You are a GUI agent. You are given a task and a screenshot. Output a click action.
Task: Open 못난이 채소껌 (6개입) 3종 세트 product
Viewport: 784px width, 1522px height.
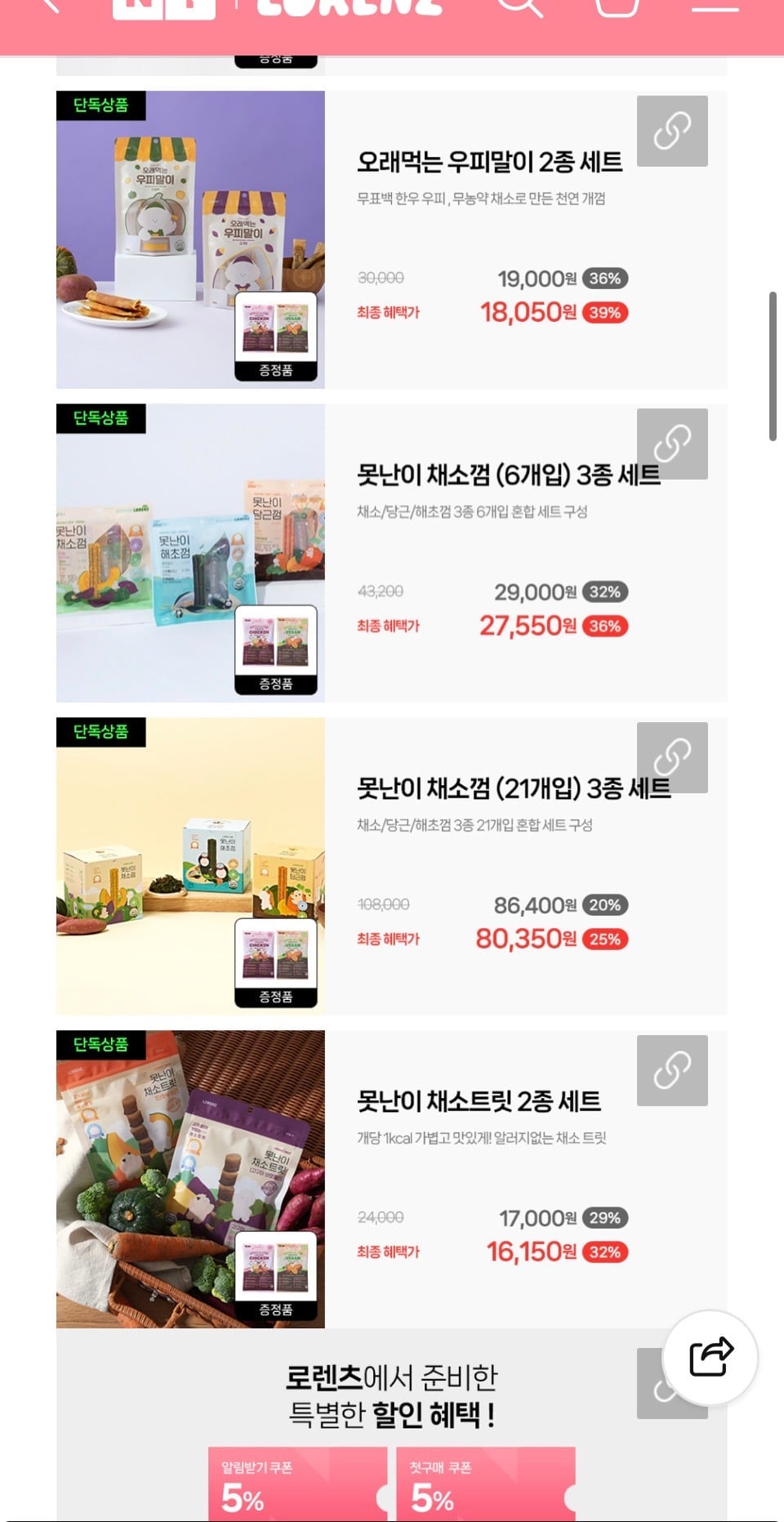[x=508, y=475]
